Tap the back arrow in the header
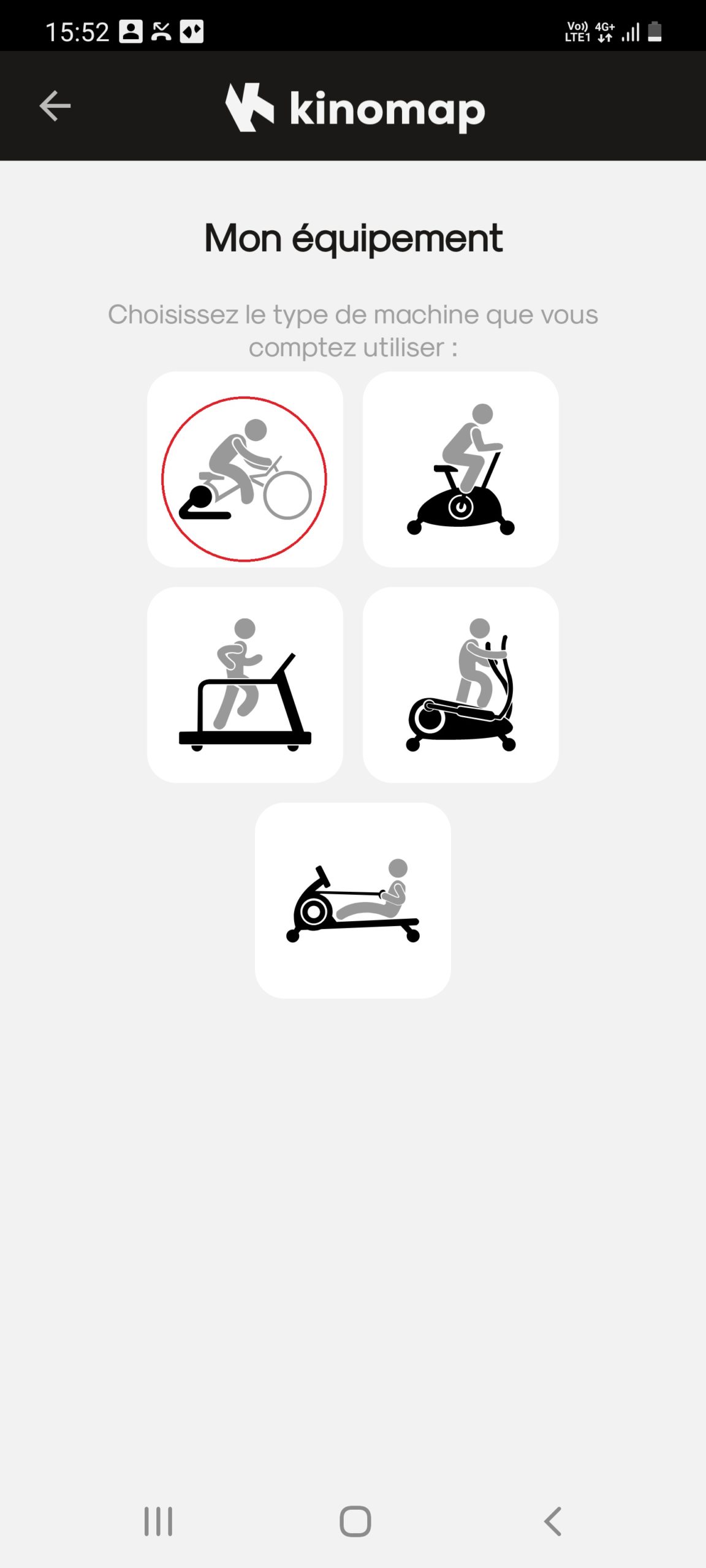 coord(55,106)
